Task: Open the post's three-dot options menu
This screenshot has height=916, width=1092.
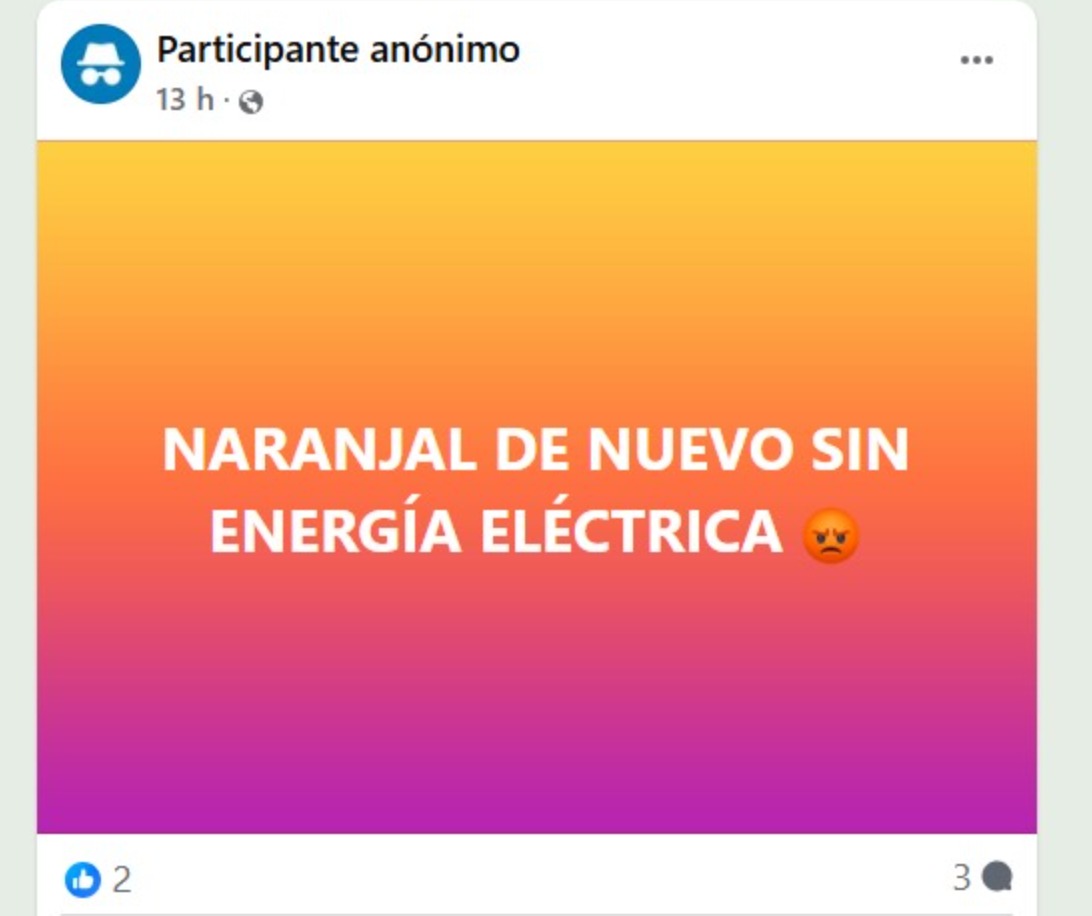Action: 976,60
